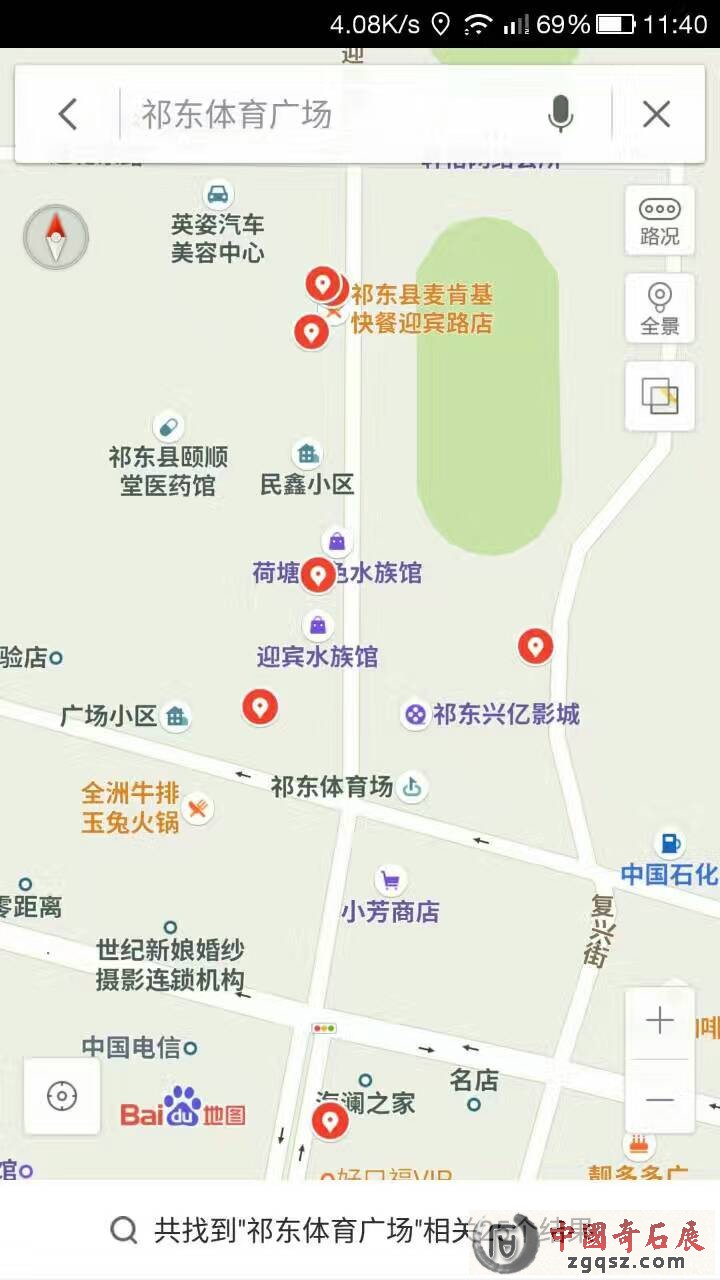Open 全景 panorama view

click(x=660, y=308)
